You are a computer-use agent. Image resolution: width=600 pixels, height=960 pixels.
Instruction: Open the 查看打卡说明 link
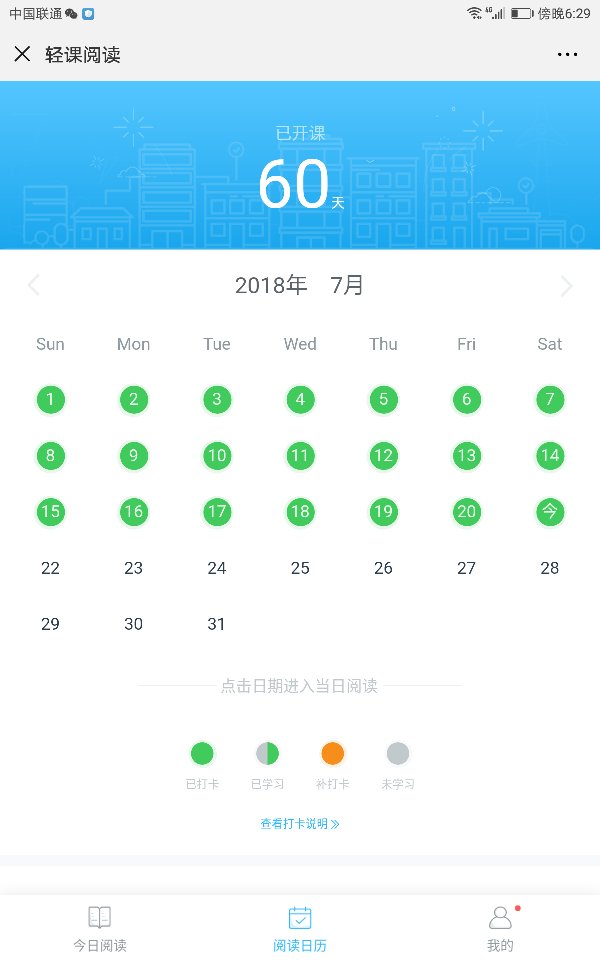click(300, 823)
